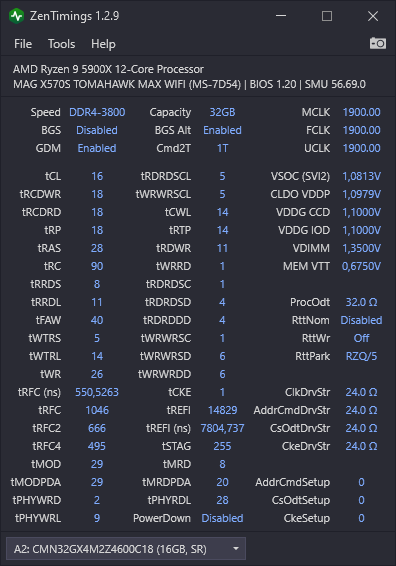
Task: Maximize the ZenTimings window
Action: pyautogui.click(x=327, y=16)
